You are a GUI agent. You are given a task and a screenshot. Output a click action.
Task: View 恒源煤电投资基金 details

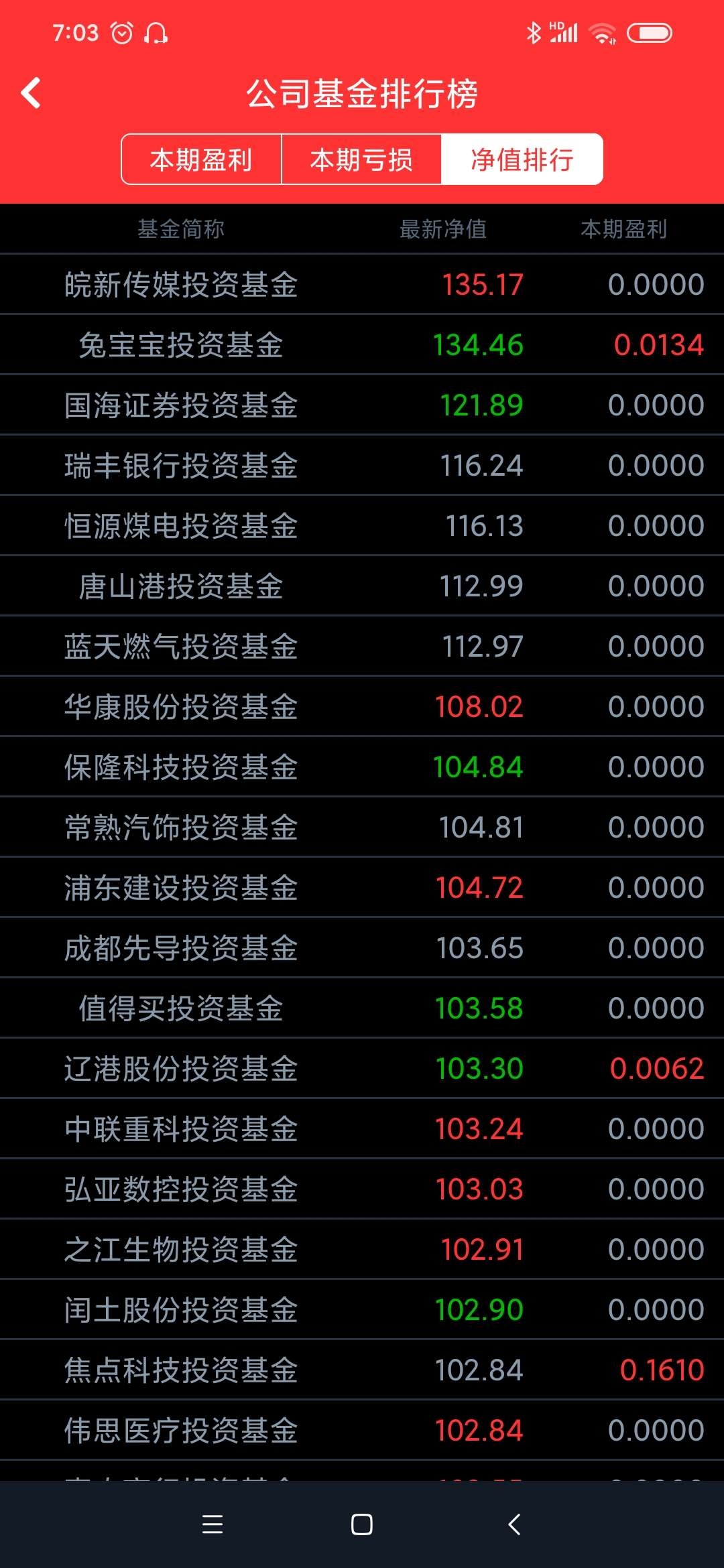[x=362, y=525]
